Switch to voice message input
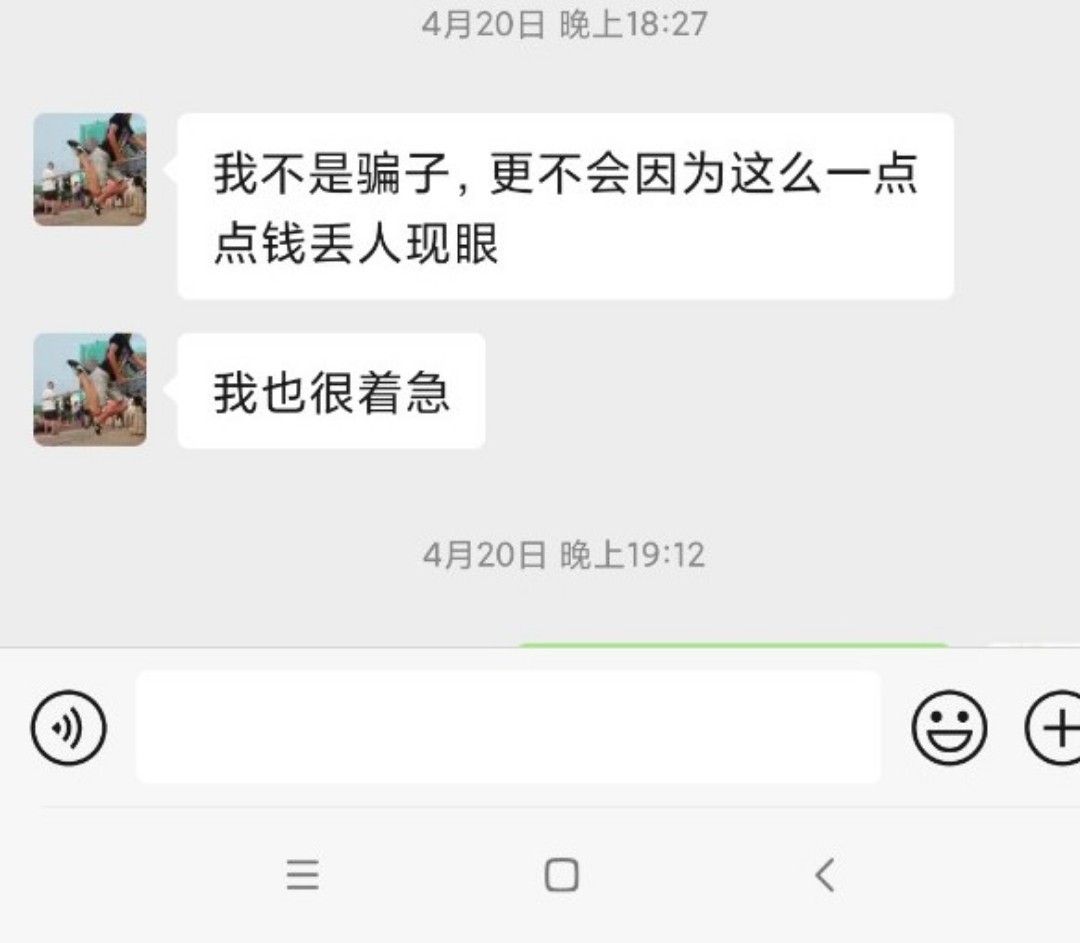This screenshot has width=1080, height=943. [68, 727]
